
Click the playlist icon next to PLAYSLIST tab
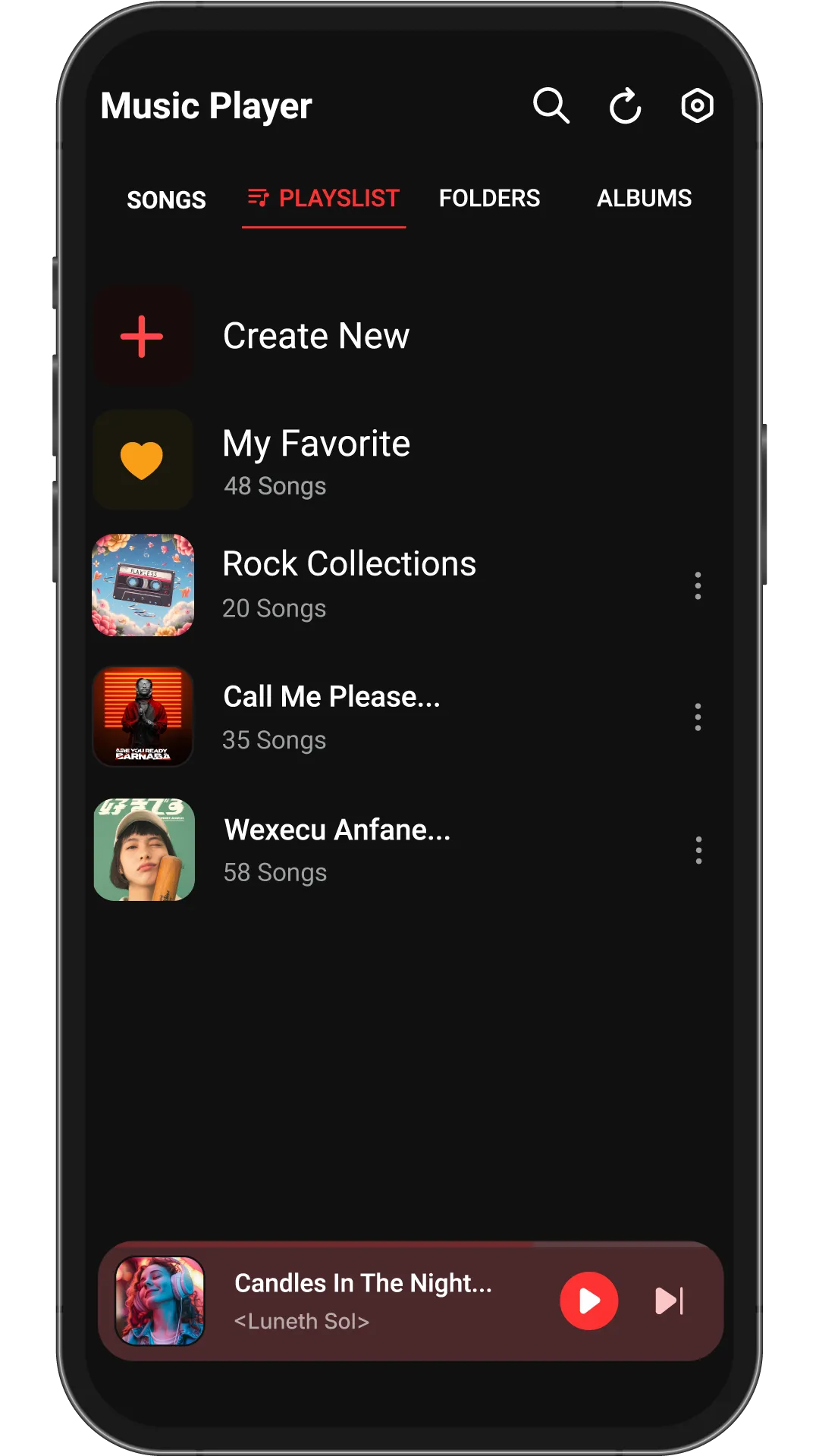pos(259,198)
